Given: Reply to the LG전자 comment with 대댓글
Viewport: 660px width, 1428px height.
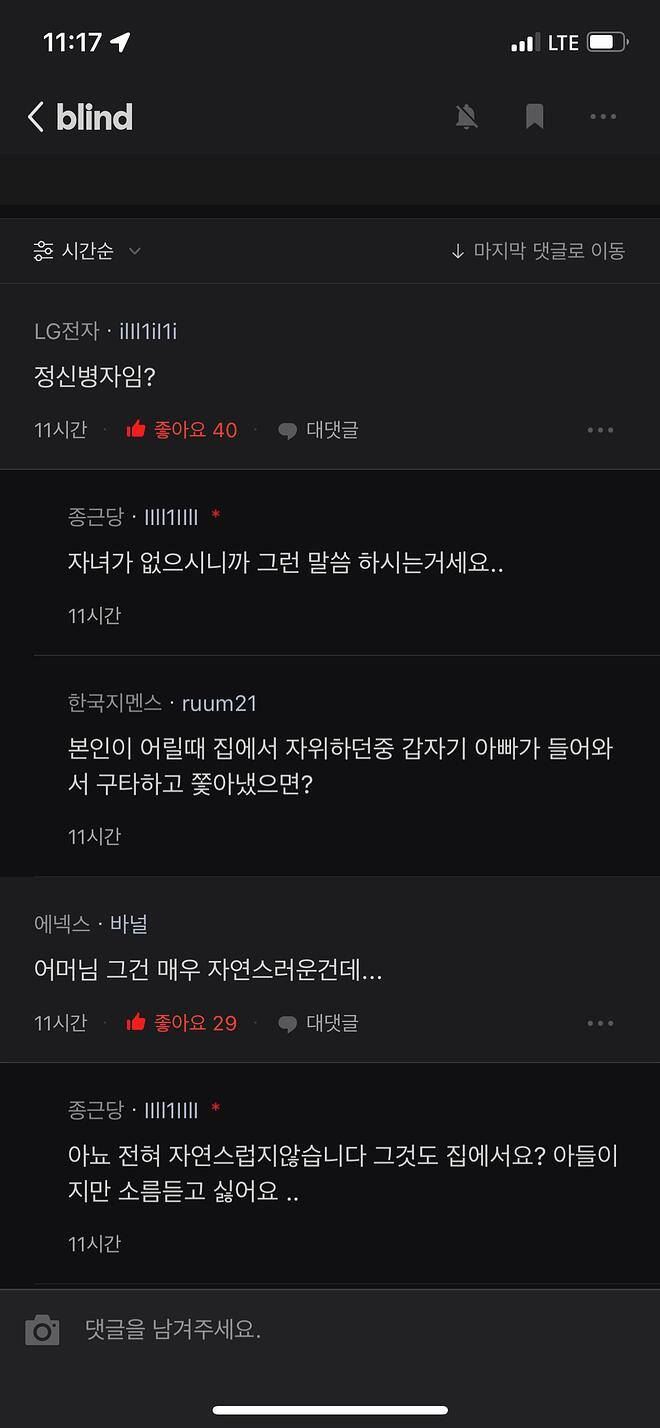Looking at the screenshot, I should pos(318,430).
